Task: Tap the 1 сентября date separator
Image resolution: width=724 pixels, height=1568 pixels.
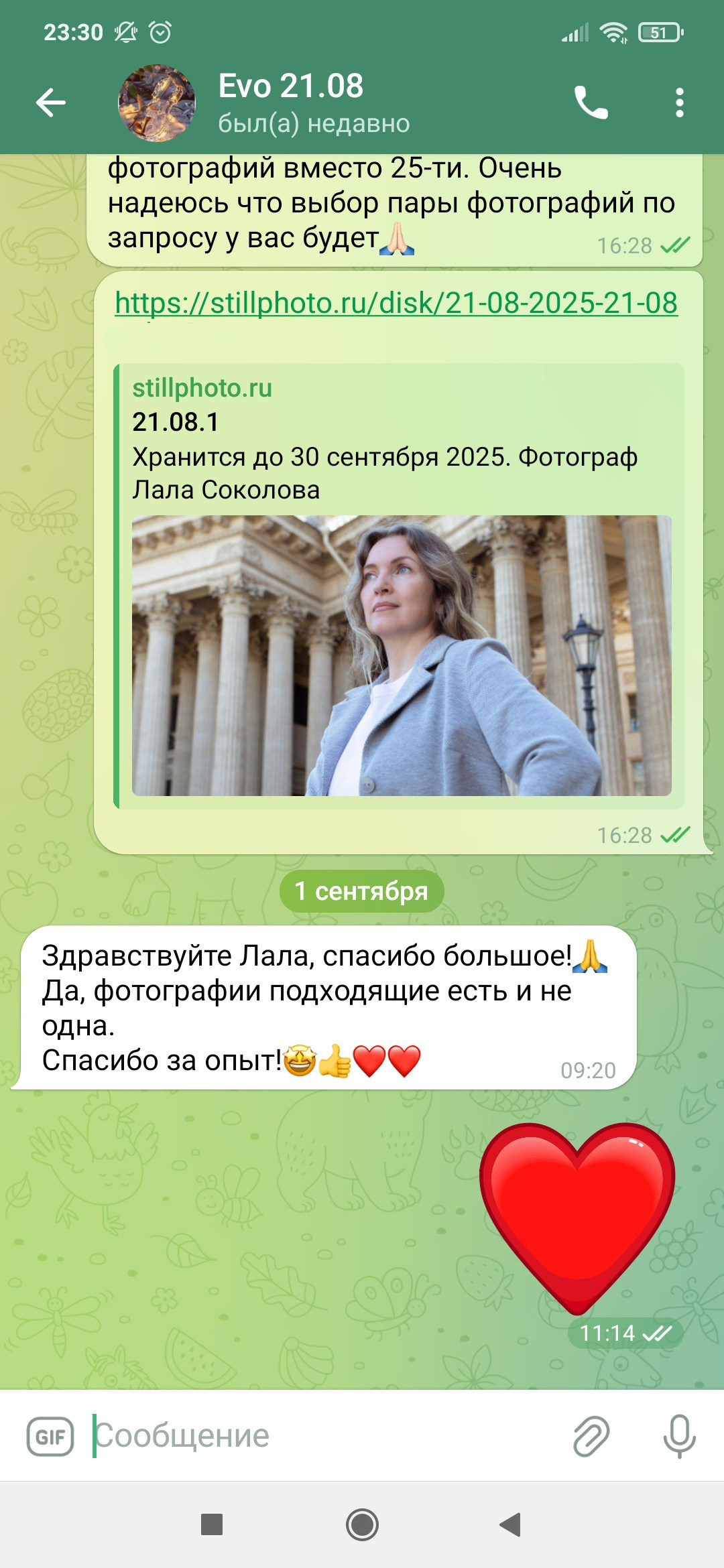Action: point(361,891)
